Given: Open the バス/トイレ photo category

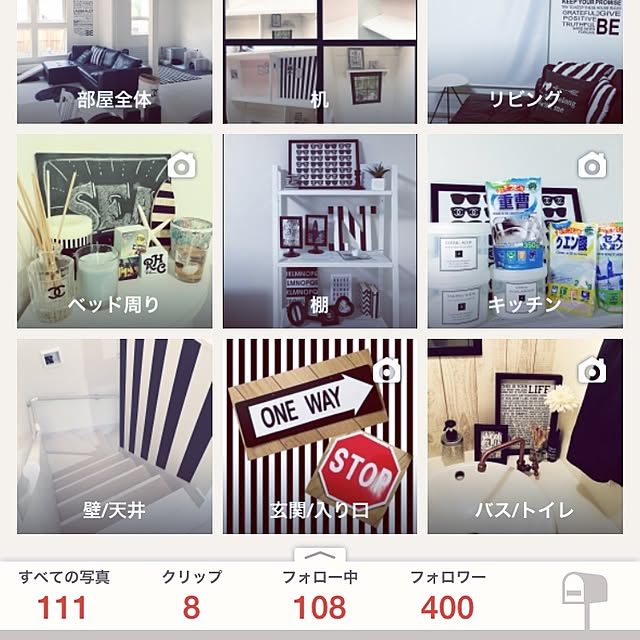Looking at the screenshot, I should (x=525, y=436).
